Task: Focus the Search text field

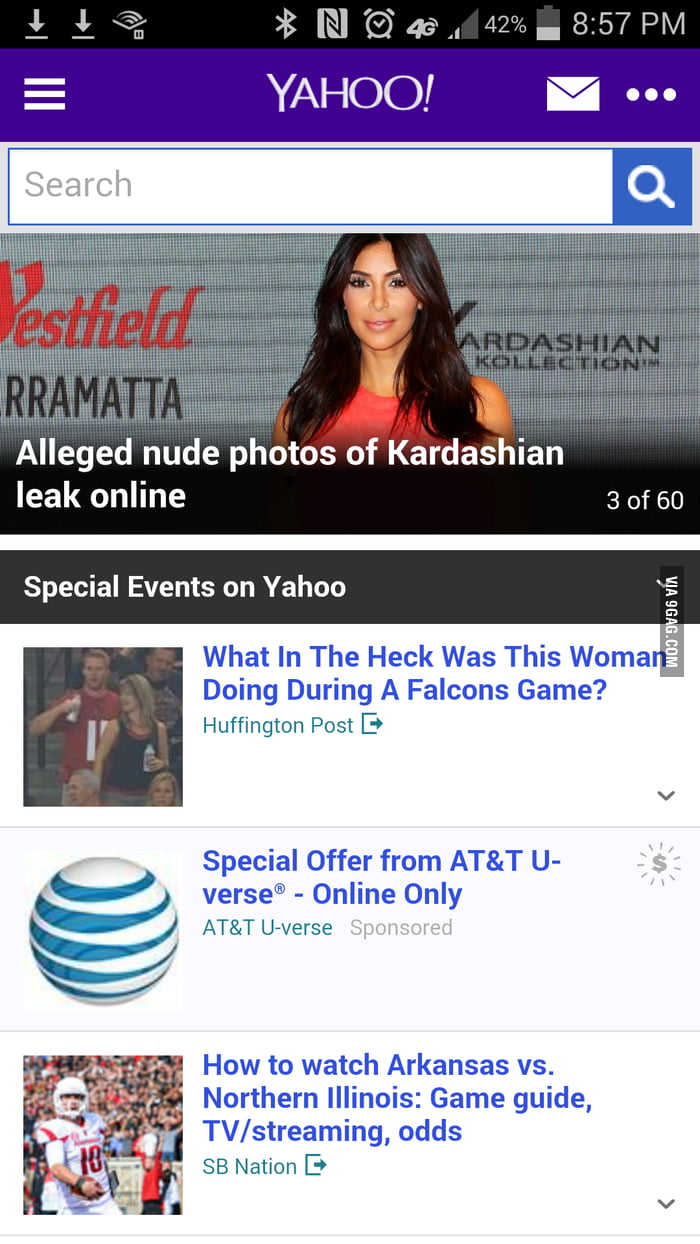Action: pyautogui.click(x=311, y=186)
